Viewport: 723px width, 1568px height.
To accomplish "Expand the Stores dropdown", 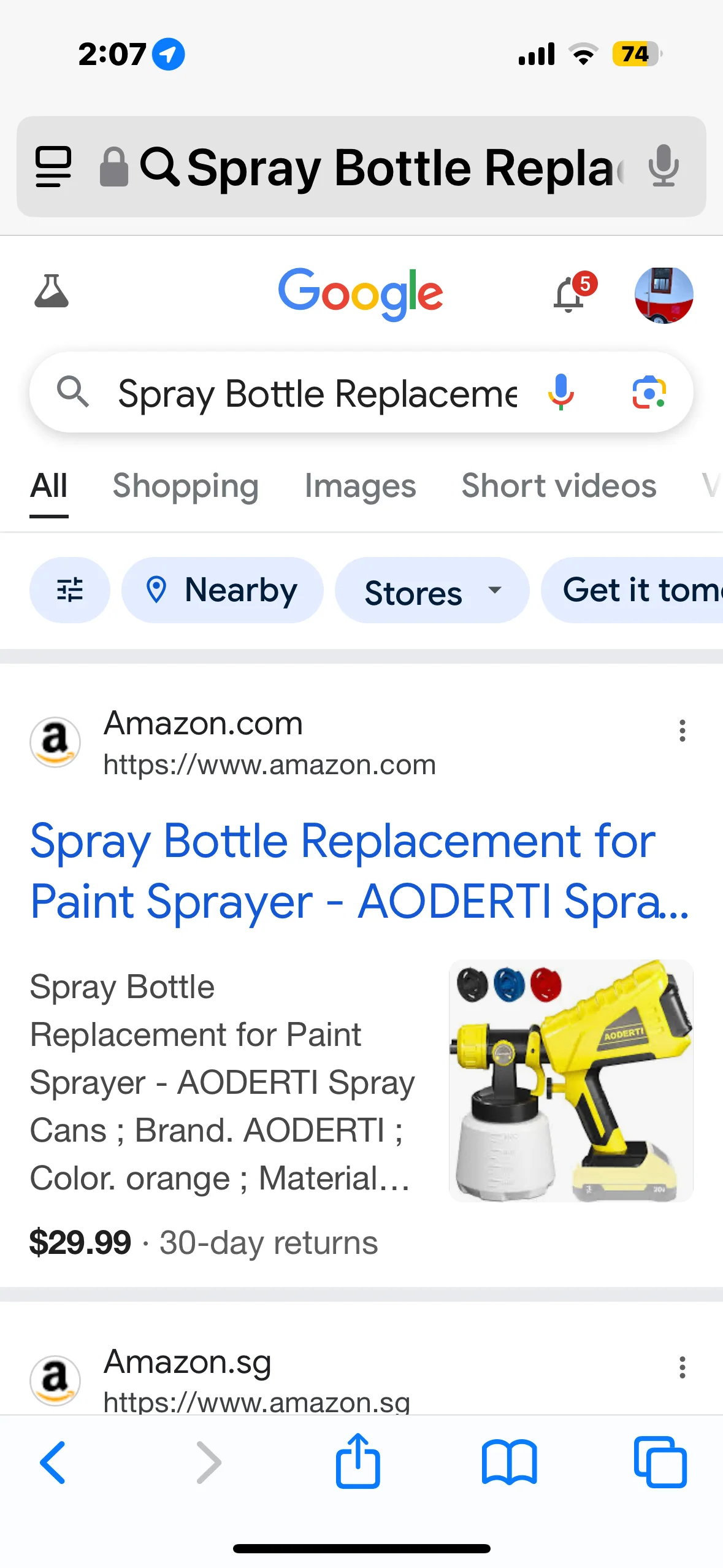I will point(432,591).
